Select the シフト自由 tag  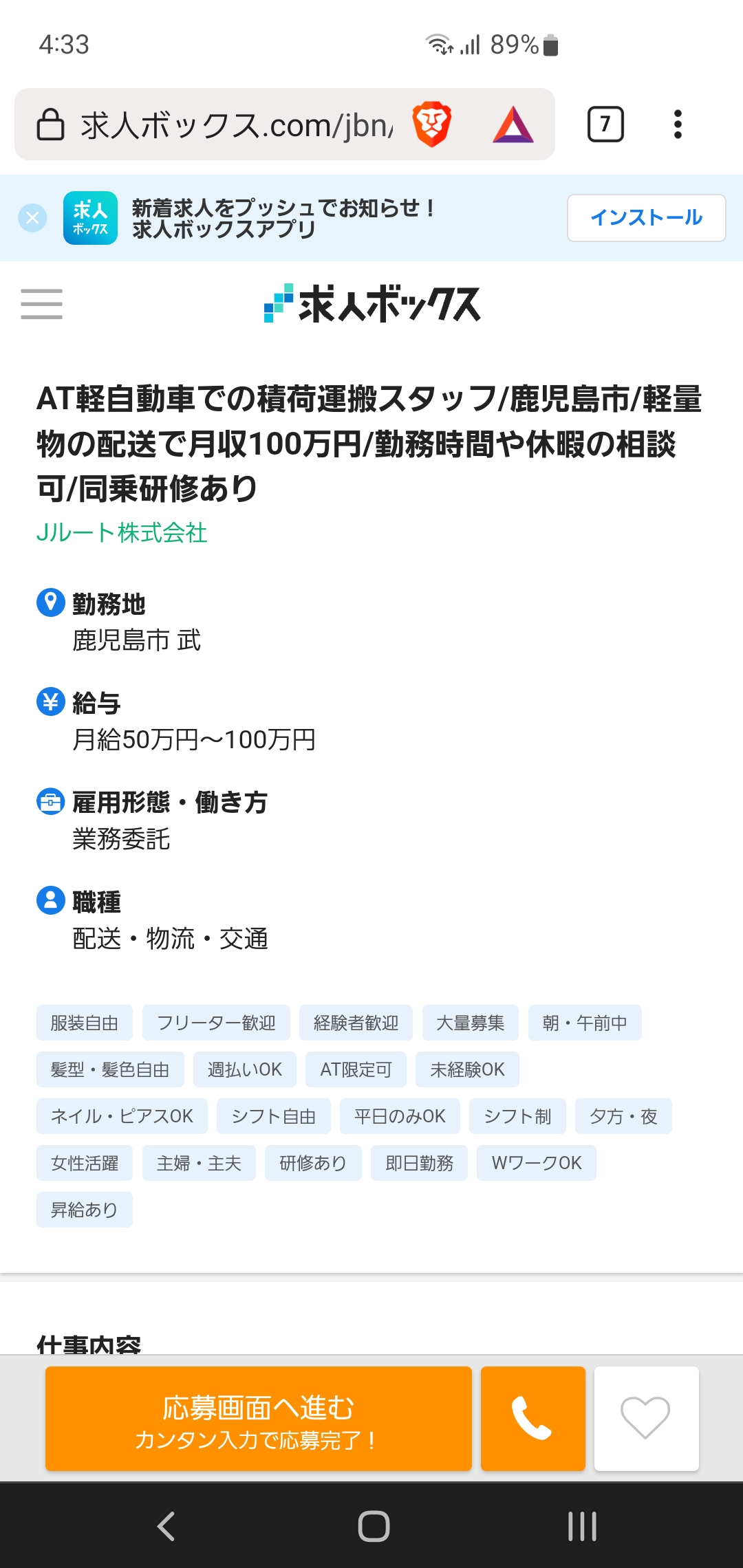coord(273,1116)
